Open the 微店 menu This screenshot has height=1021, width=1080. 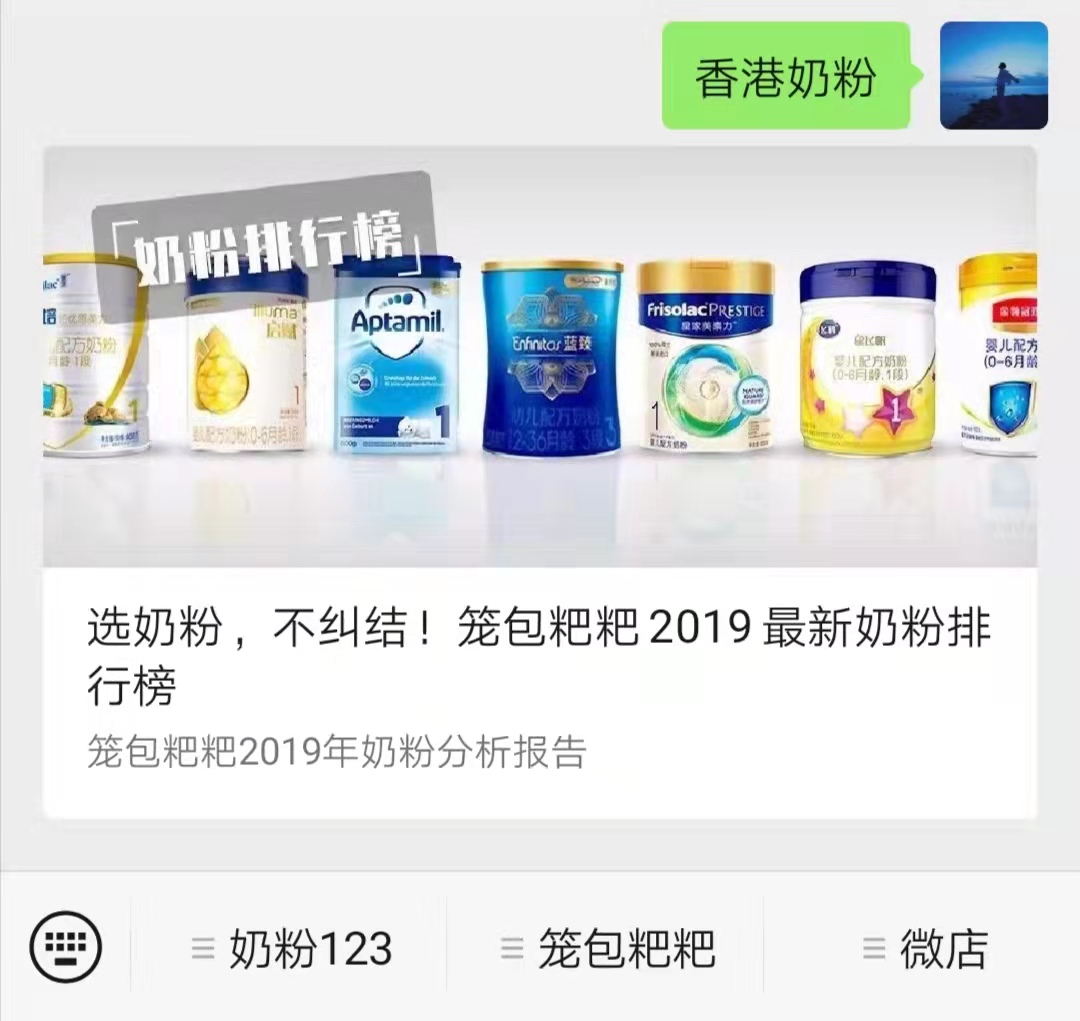(x=924, y=948)
